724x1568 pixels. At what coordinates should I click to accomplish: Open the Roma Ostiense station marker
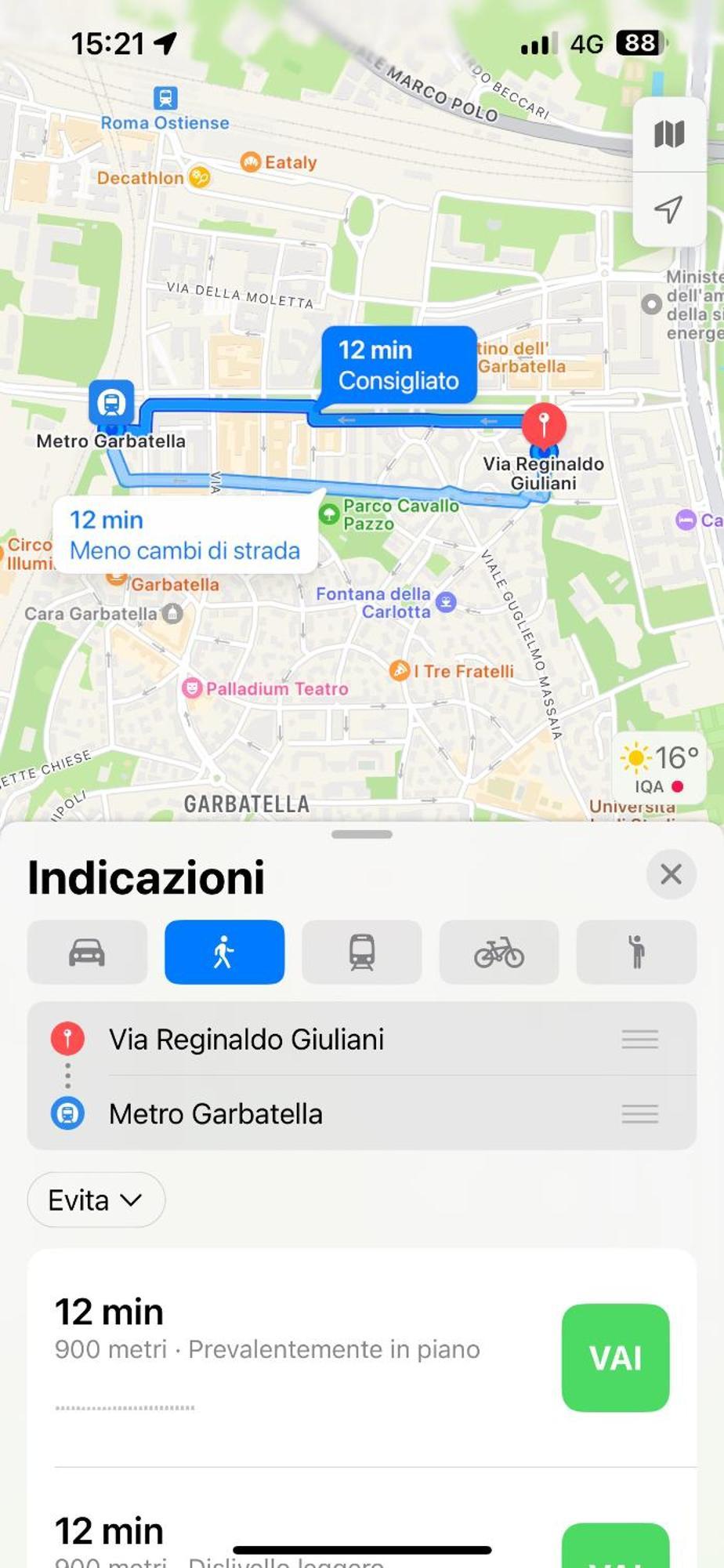point(165,99)
